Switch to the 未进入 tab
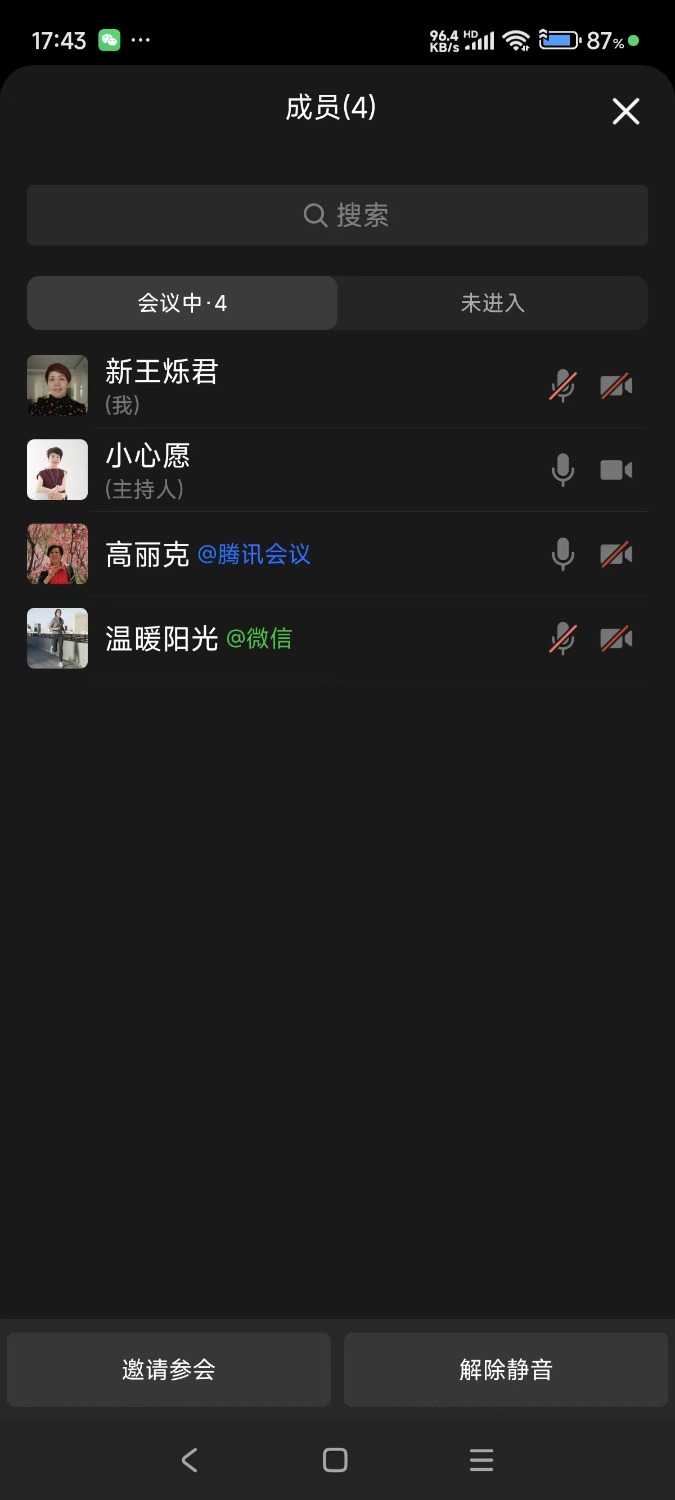The width and height of the screenshot is (675, 1500). (492, 303)
